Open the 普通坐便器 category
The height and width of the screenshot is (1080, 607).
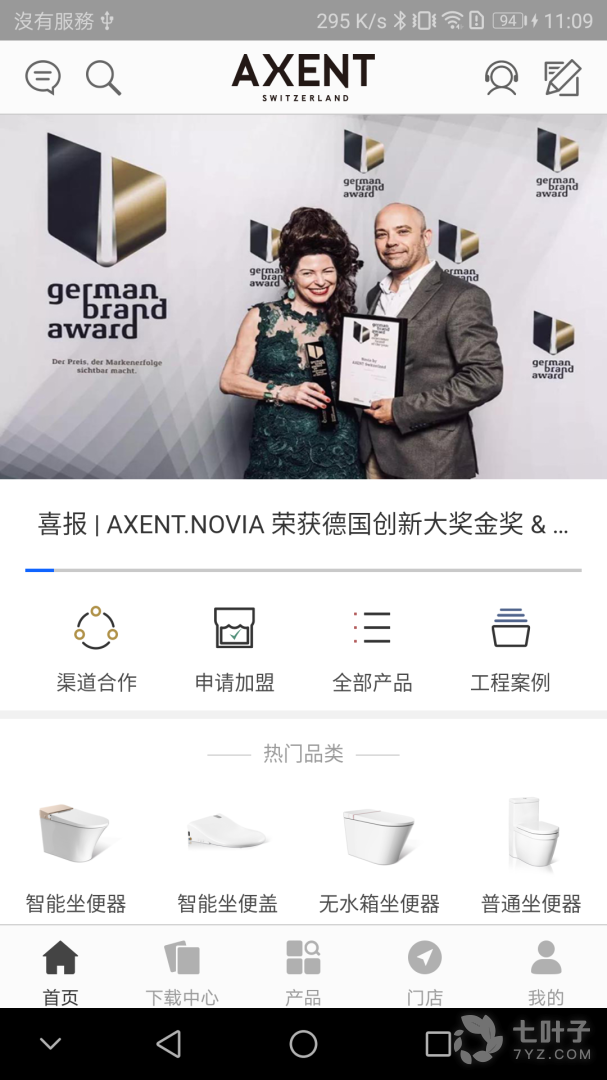[531, 855]
